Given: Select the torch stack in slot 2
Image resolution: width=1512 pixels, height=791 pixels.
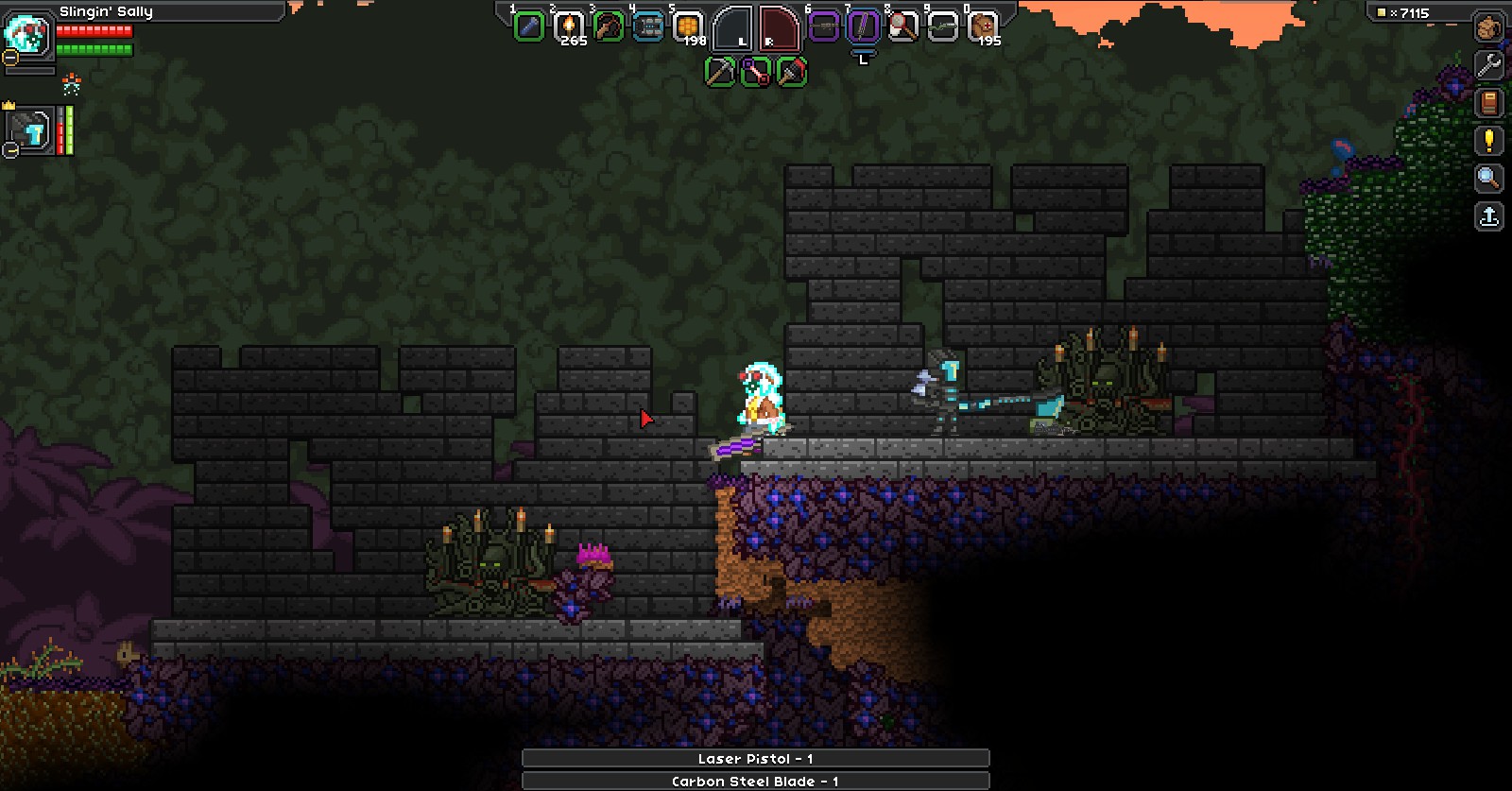Looking at the screenshot, I should click(x=569, y=27).
